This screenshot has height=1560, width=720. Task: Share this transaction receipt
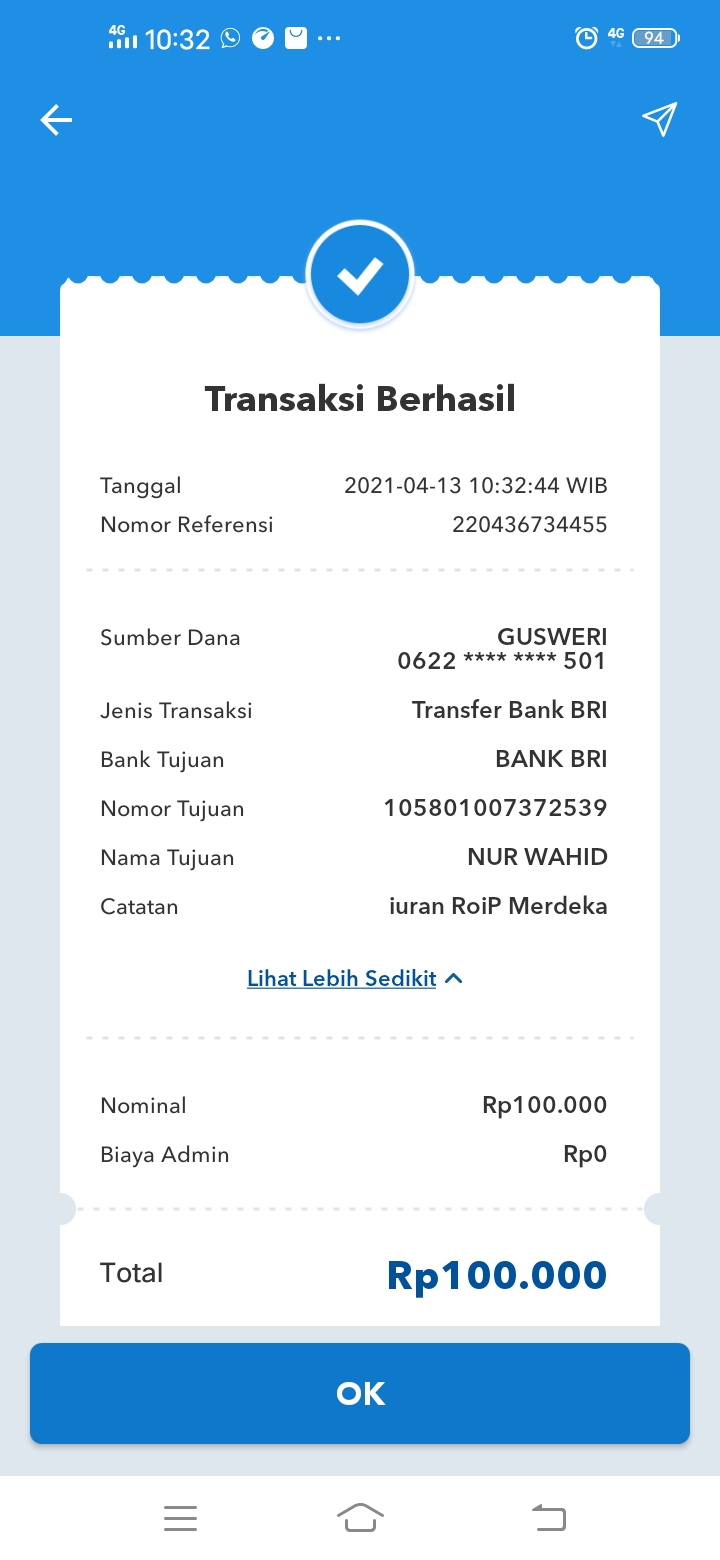tap(659, 120)
